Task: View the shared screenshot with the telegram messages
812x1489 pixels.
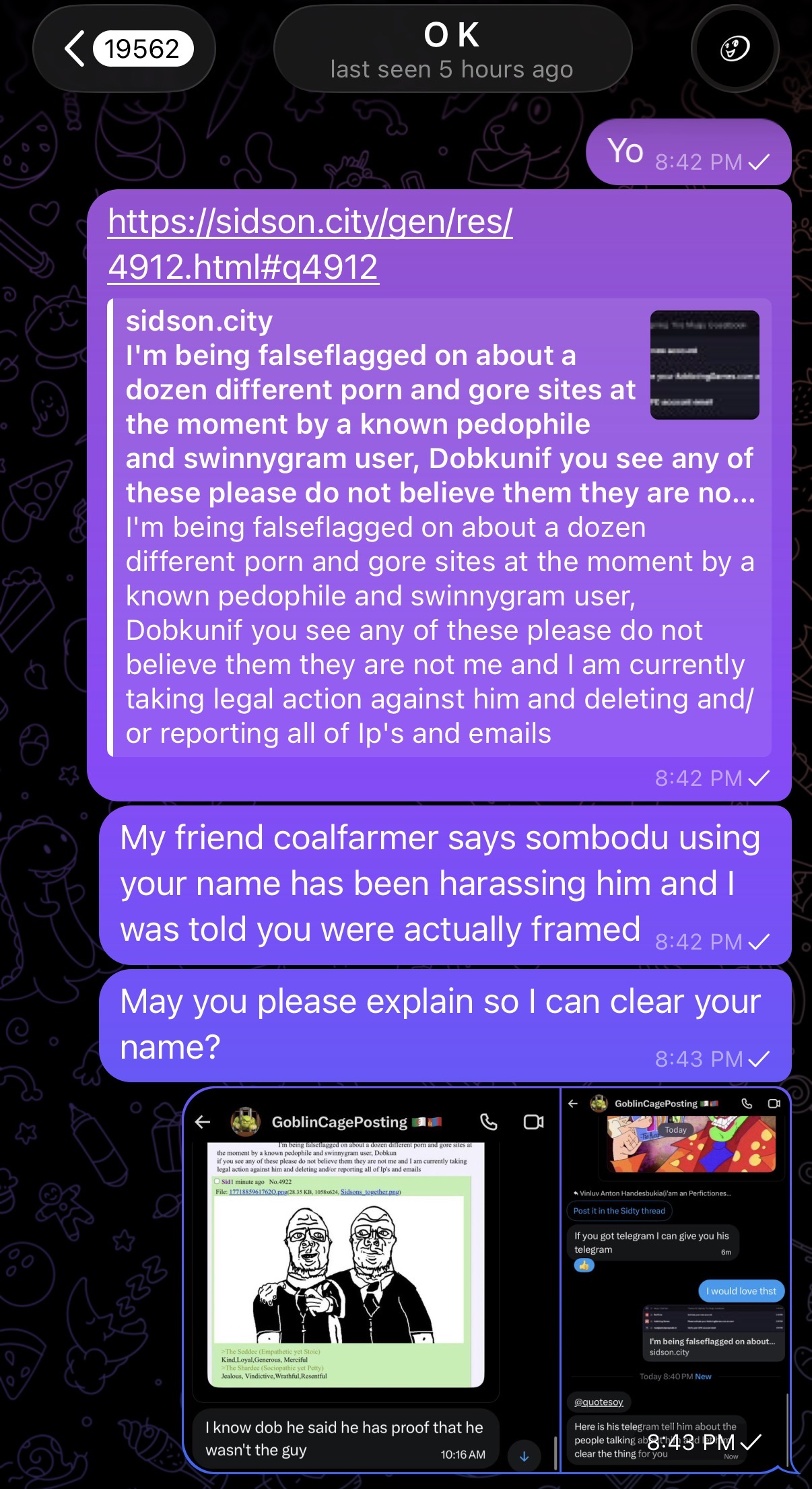Action: [675, 1281]
